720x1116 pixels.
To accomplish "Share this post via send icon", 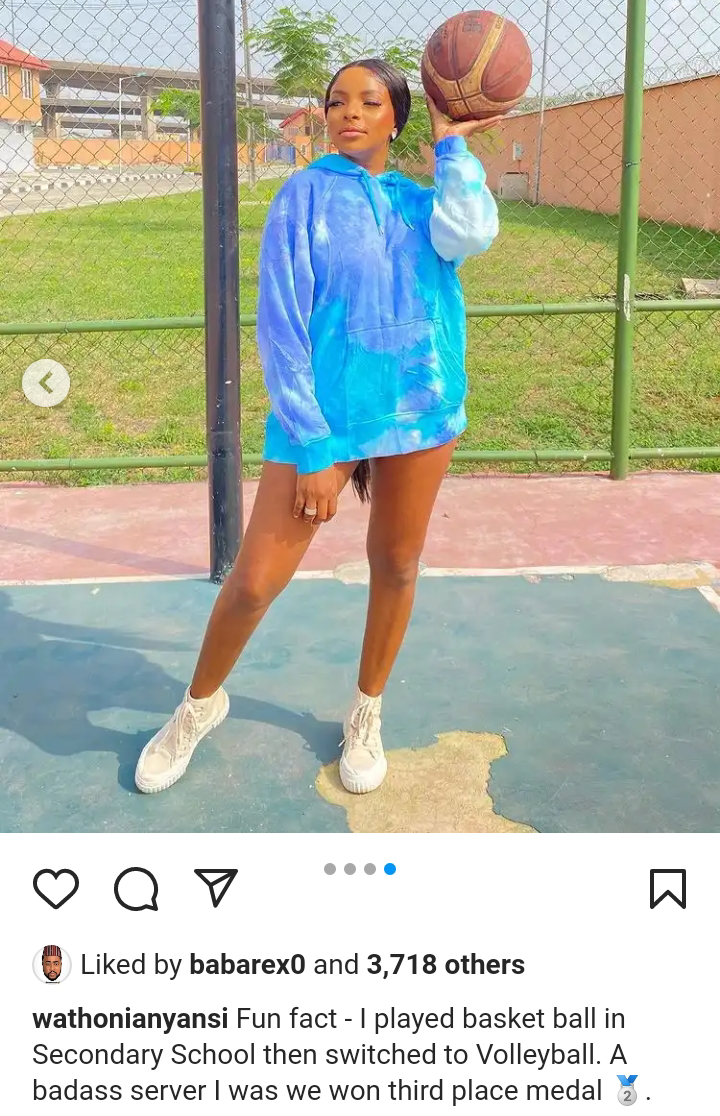I will point(215,888).
